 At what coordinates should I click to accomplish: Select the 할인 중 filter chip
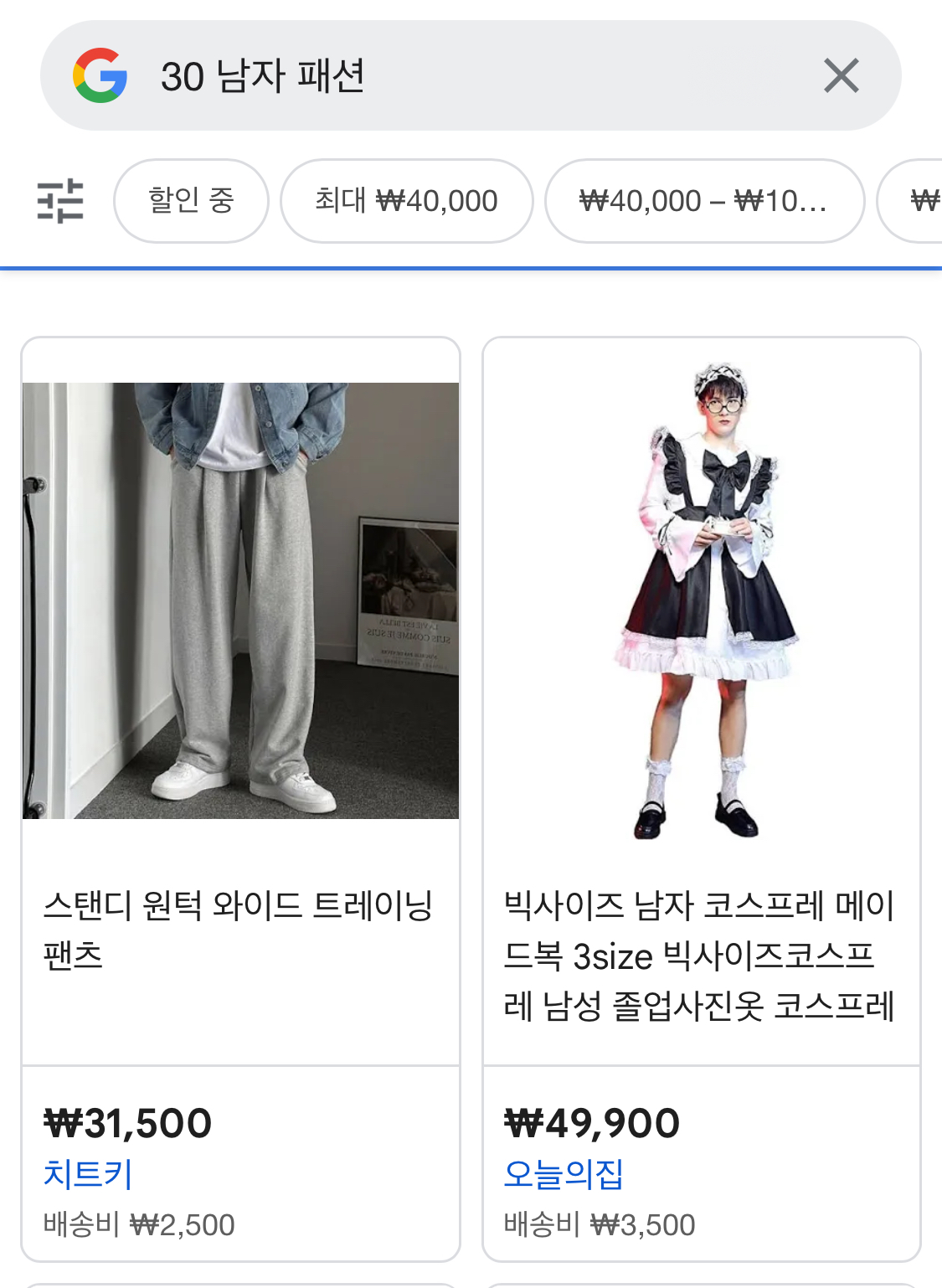[191, 201]
